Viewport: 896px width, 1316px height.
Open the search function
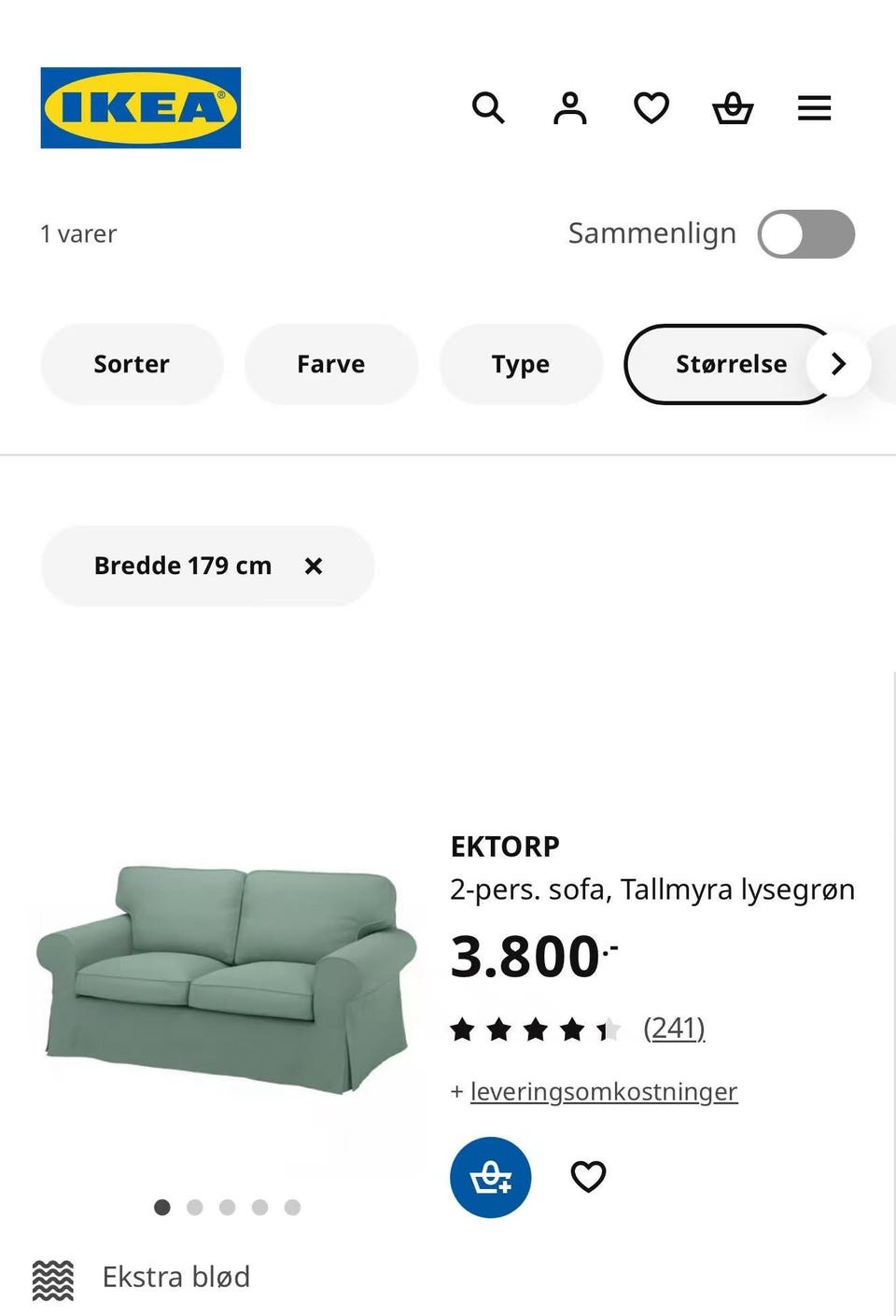click(488, 108)
